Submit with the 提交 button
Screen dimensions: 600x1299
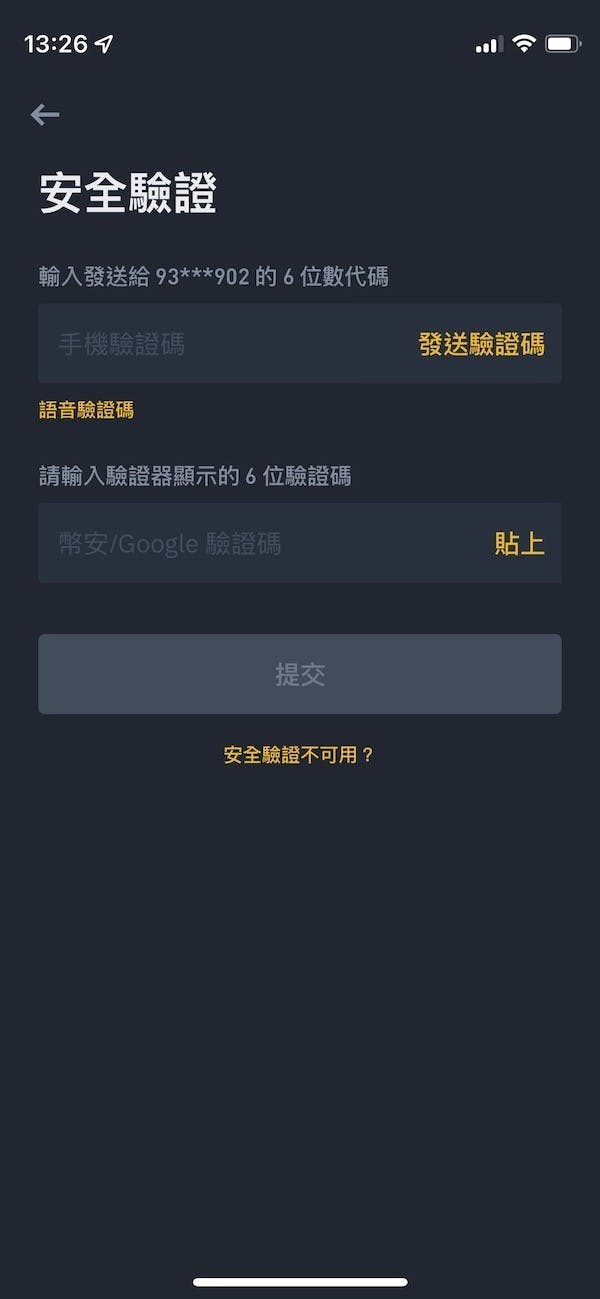(300, 674)
